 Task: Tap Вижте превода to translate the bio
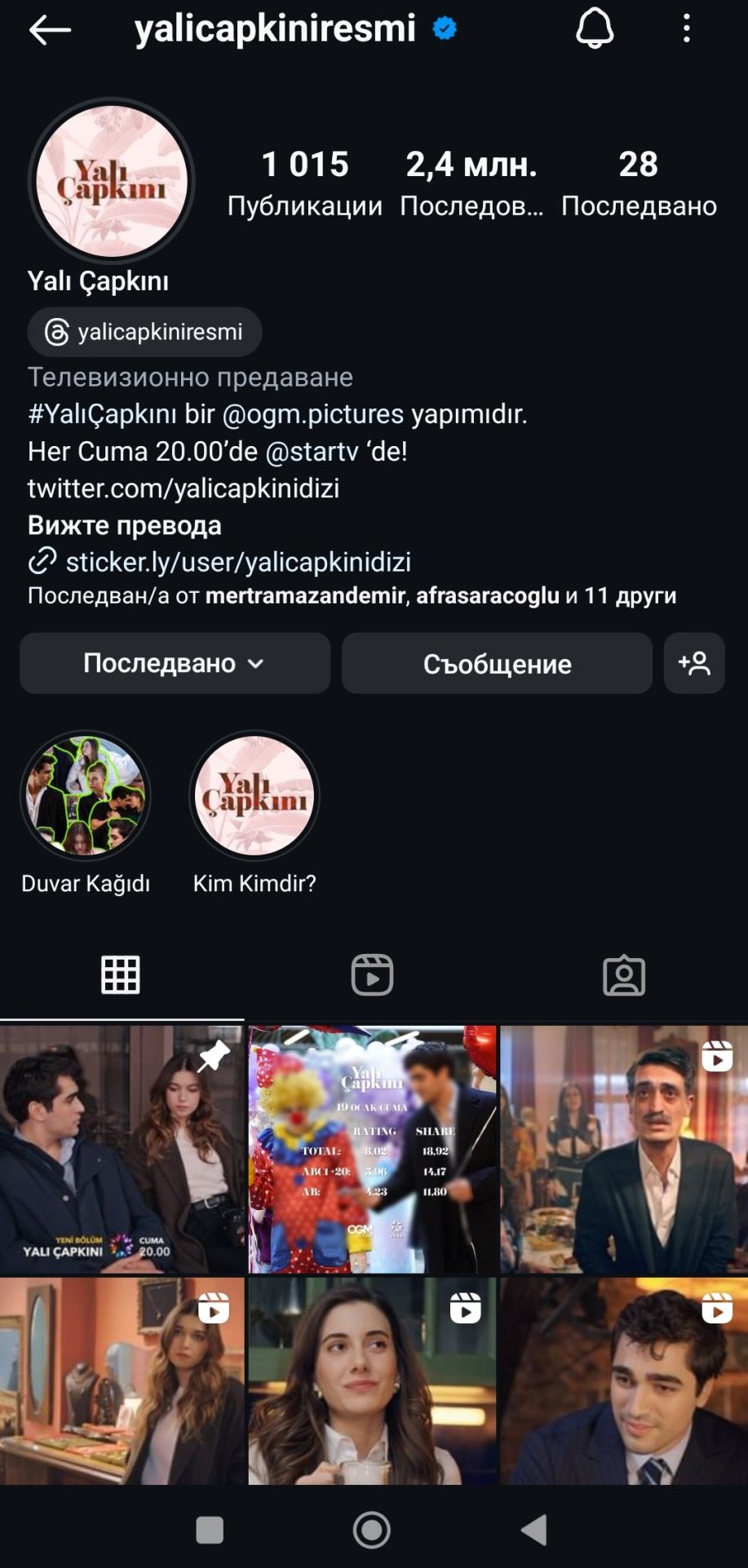[125, 525]
